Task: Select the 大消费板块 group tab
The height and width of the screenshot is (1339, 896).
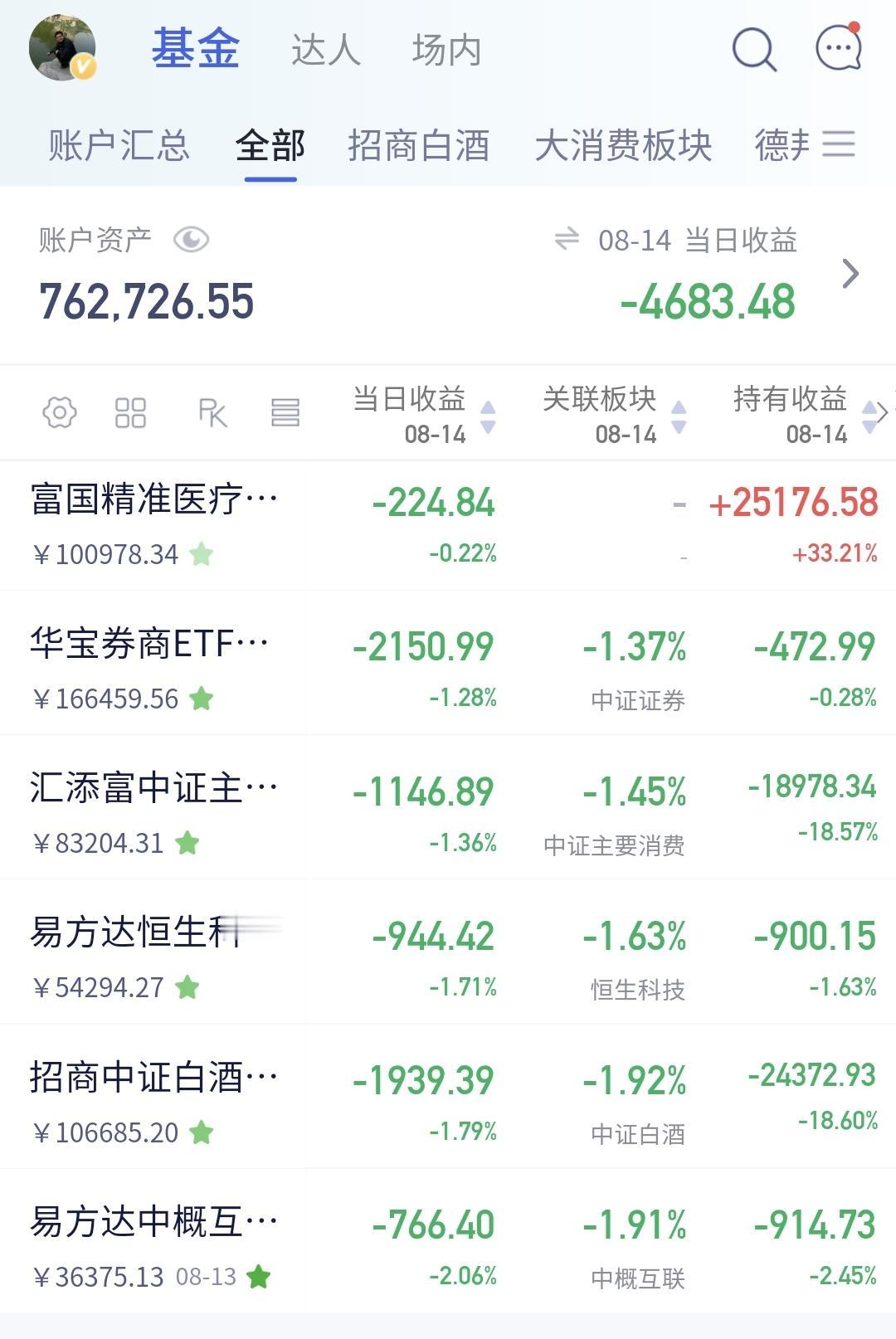Action: (x=623, y=145)
